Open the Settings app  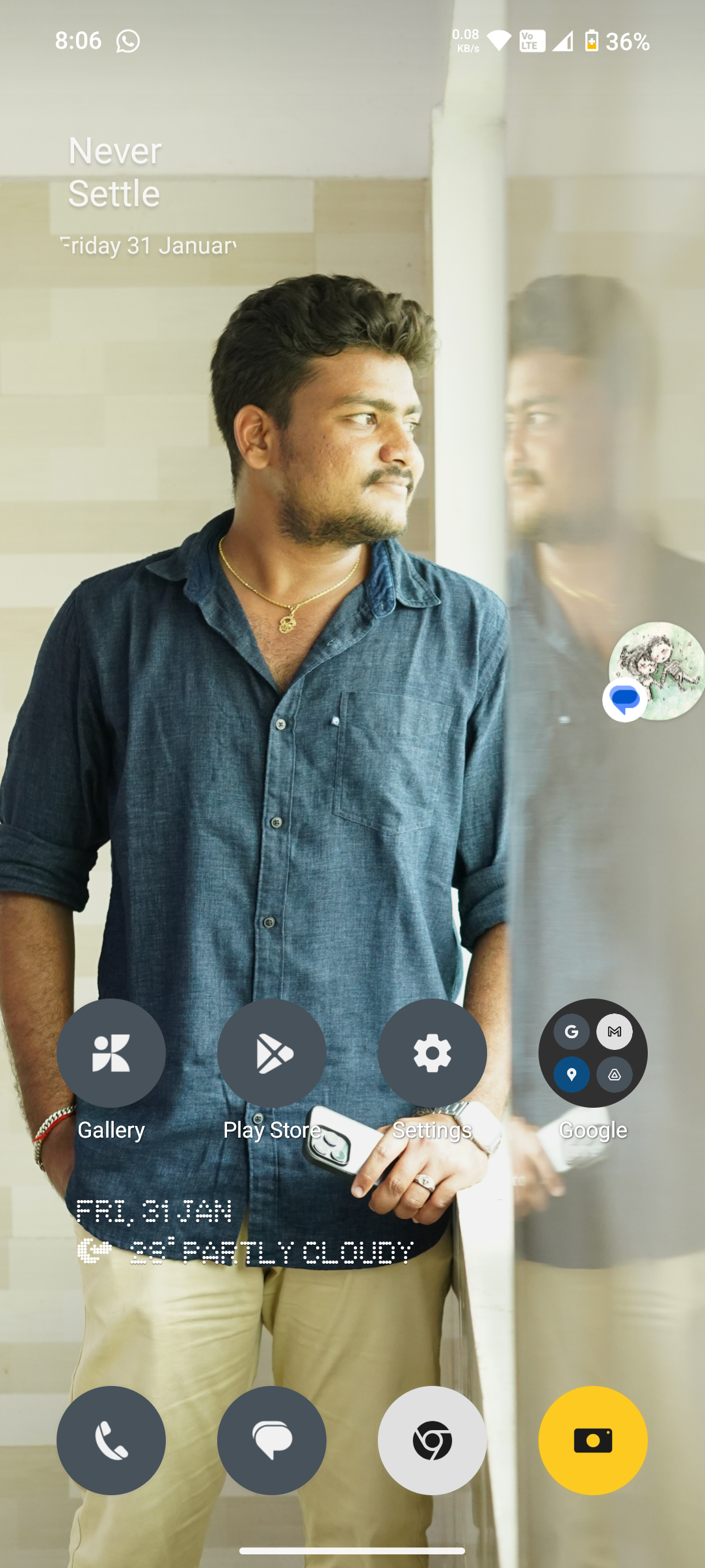click(x=432, y=1052)
